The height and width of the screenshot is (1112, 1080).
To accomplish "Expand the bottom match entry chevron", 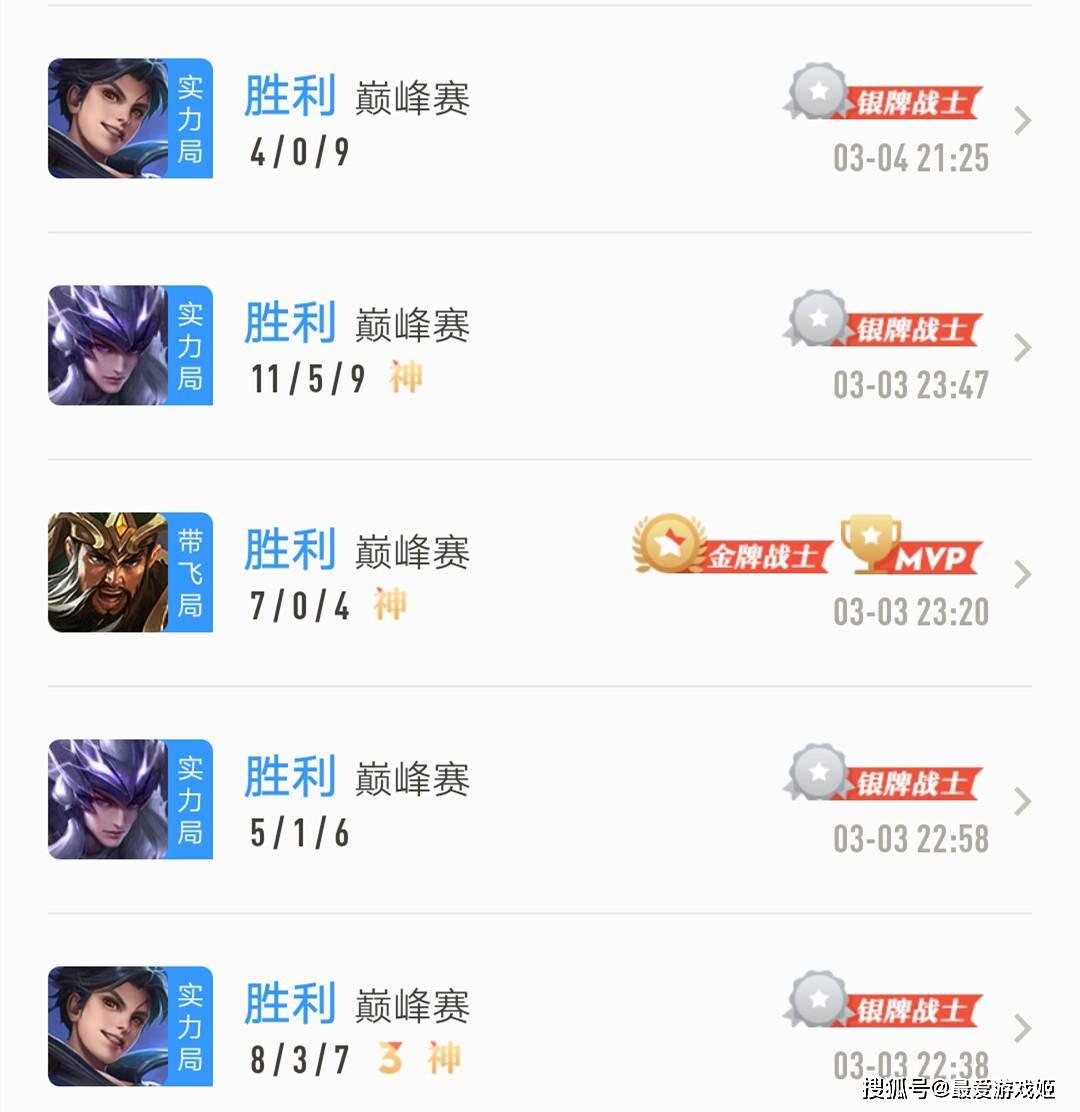I will pyautogui.click(x=1022, y=1028).
